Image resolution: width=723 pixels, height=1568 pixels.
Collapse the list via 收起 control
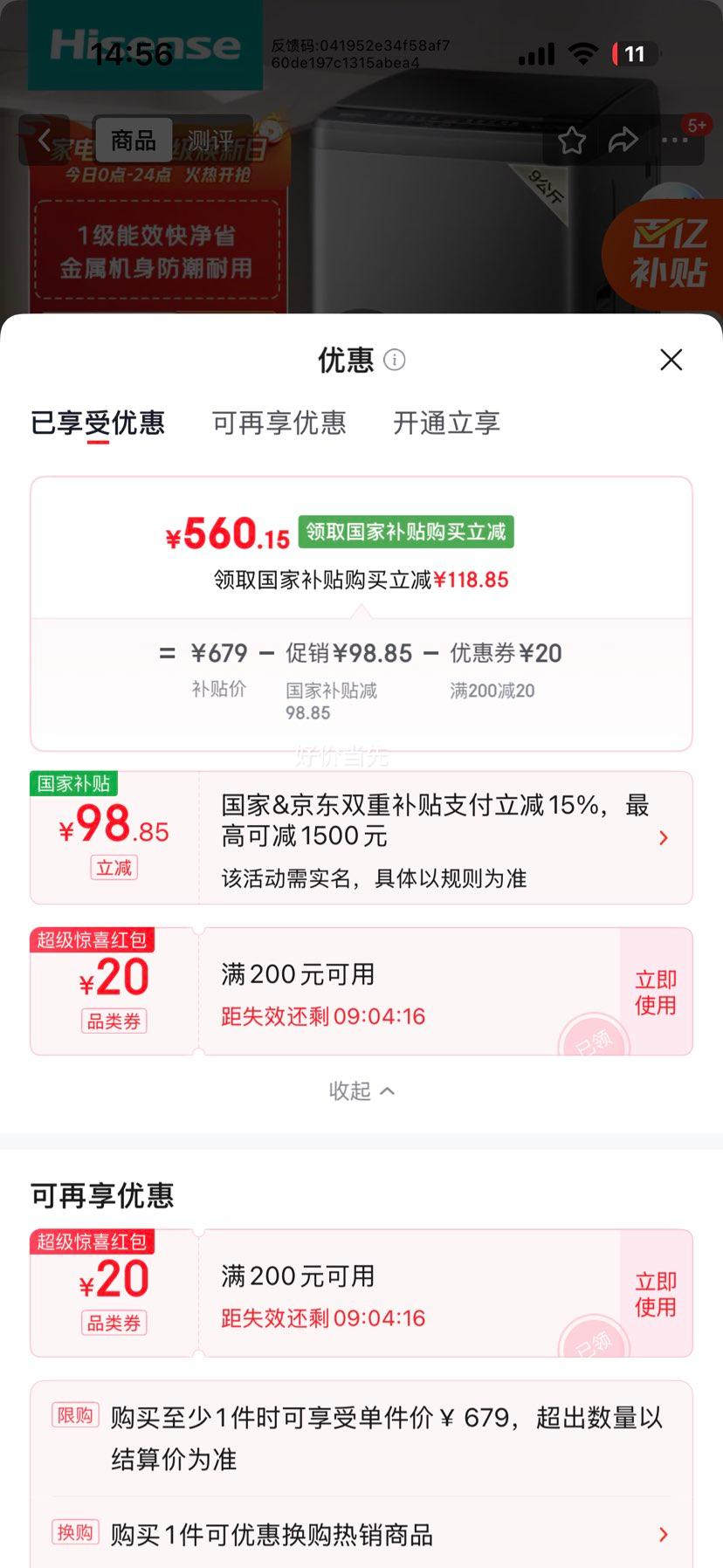tap(361, 1090)
